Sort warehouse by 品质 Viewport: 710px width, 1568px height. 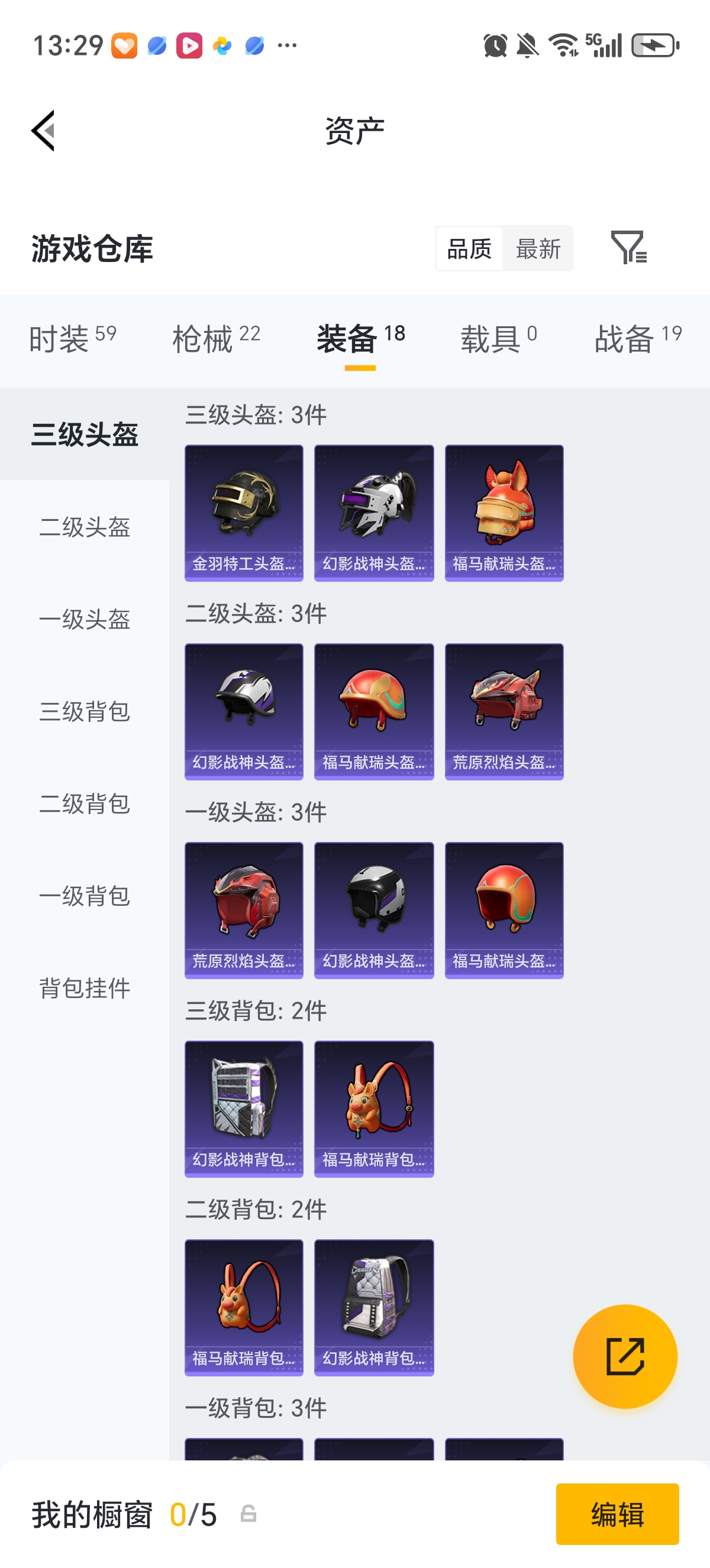click(x=469, y=249)
